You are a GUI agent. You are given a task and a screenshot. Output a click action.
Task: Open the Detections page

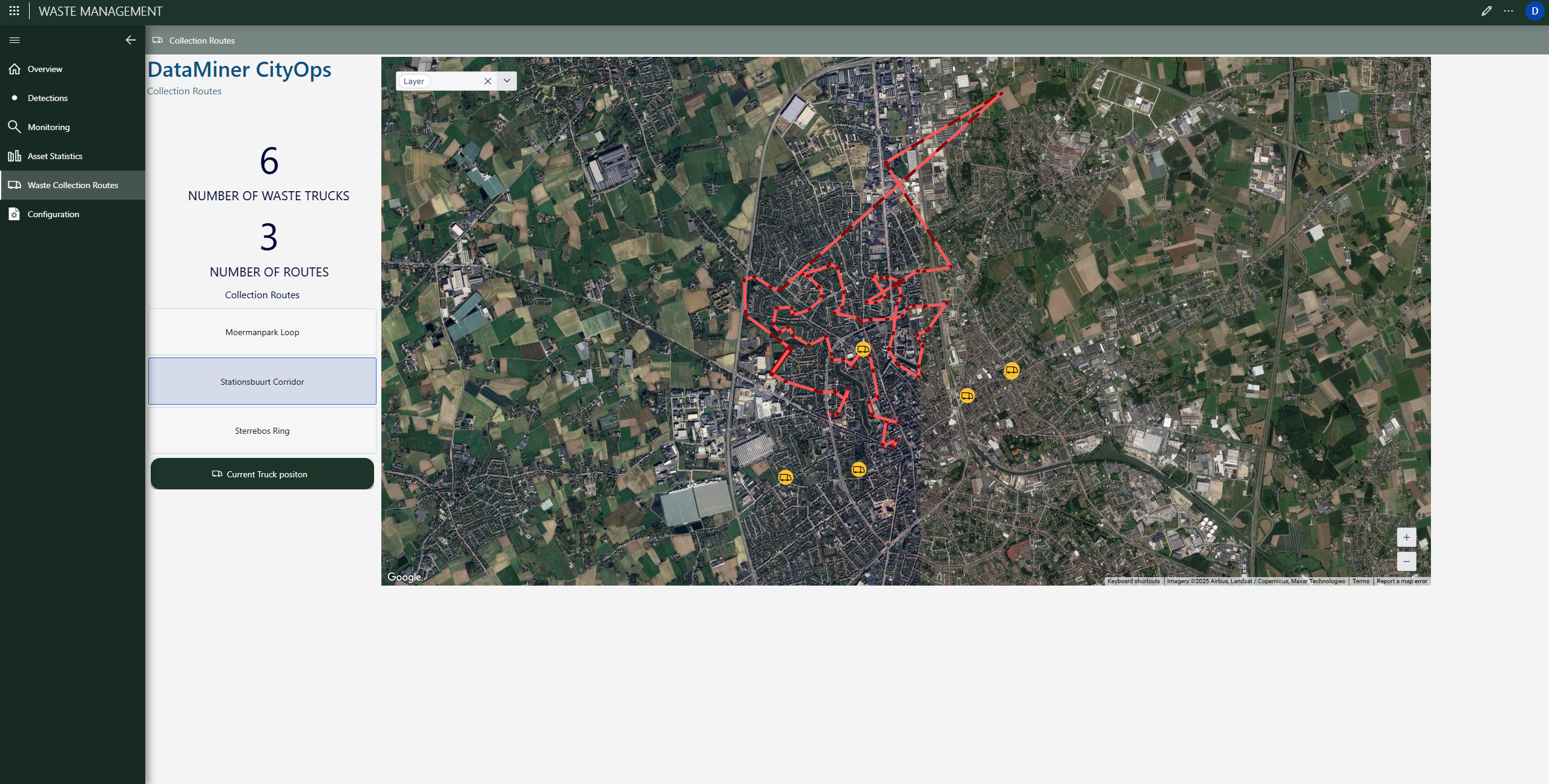47,98
